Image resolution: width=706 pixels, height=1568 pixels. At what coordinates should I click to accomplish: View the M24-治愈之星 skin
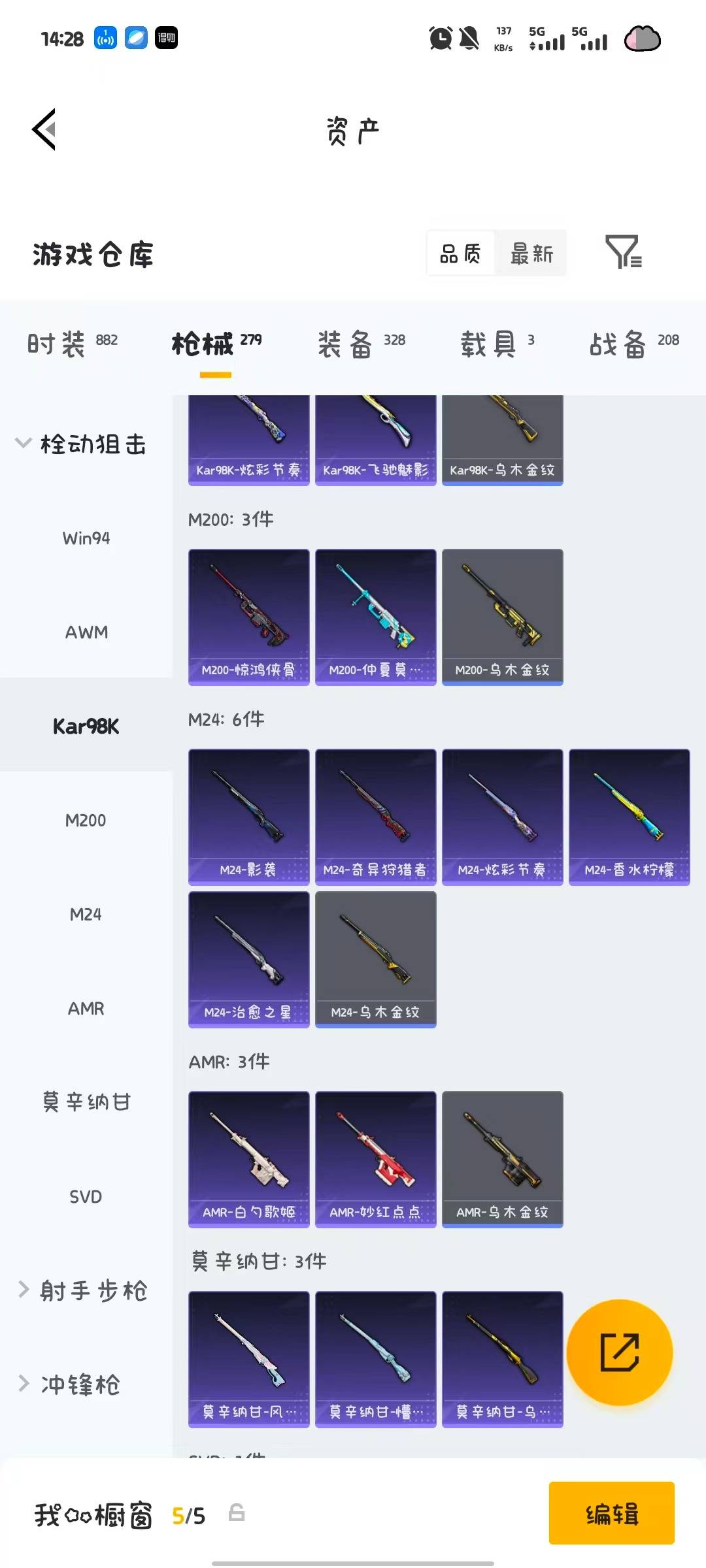[x=248, y=958]
